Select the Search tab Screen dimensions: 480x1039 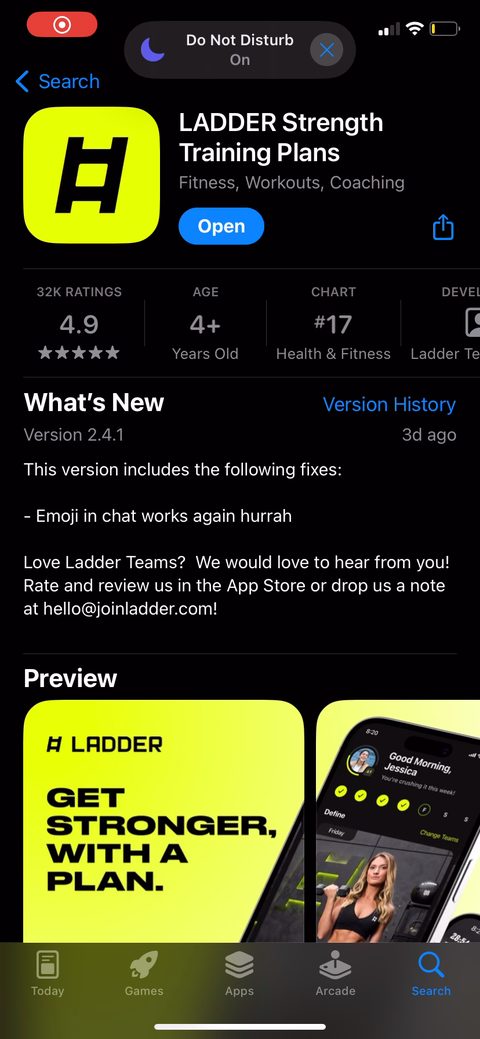[x=431, y=973]
